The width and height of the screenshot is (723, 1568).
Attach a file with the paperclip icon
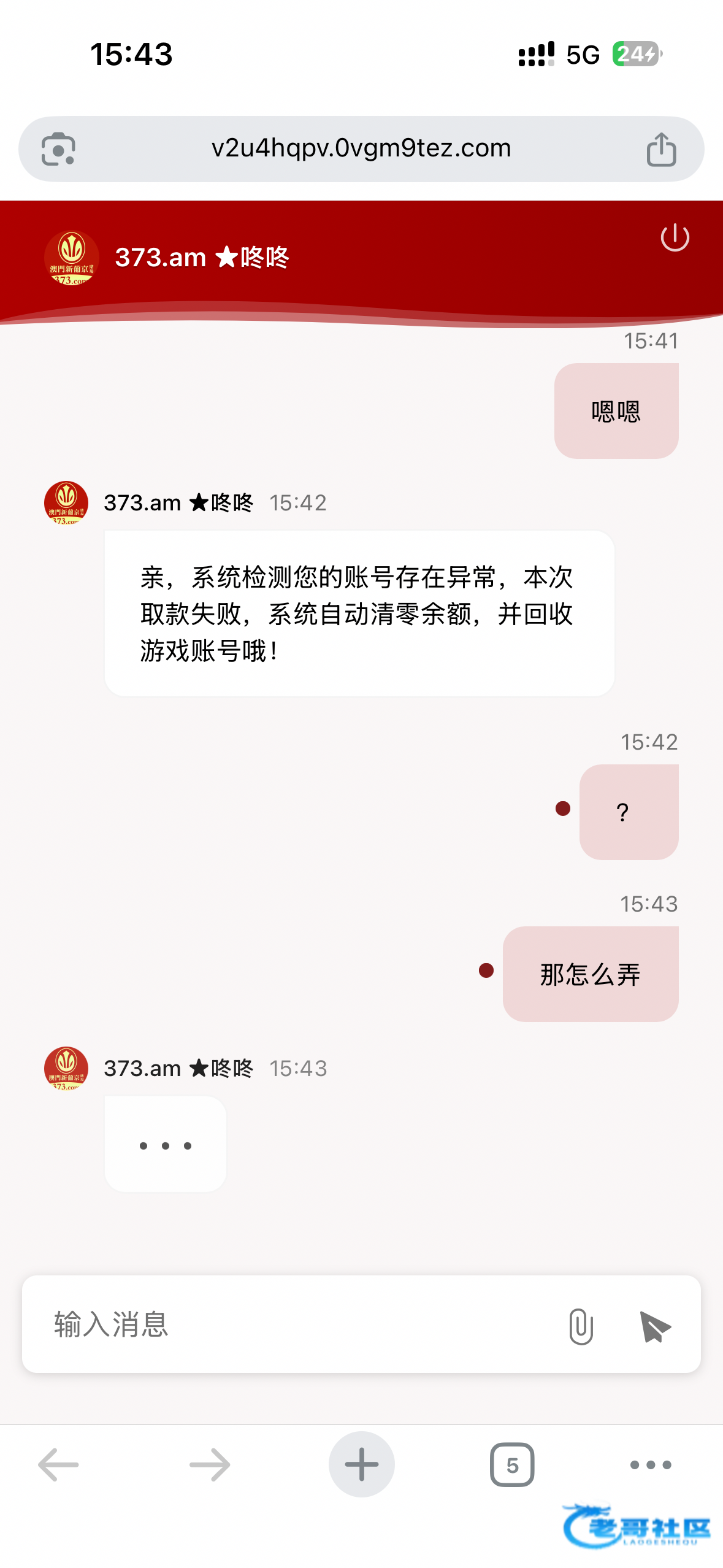(580, 1326)
